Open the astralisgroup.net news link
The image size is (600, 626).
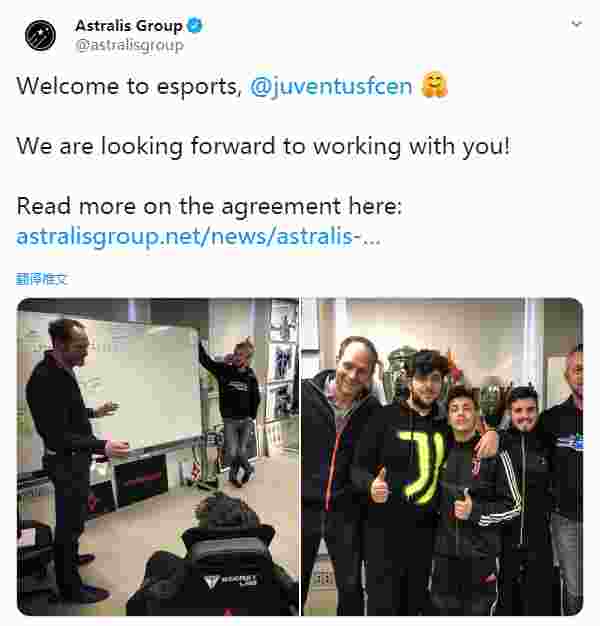point(198,238)
